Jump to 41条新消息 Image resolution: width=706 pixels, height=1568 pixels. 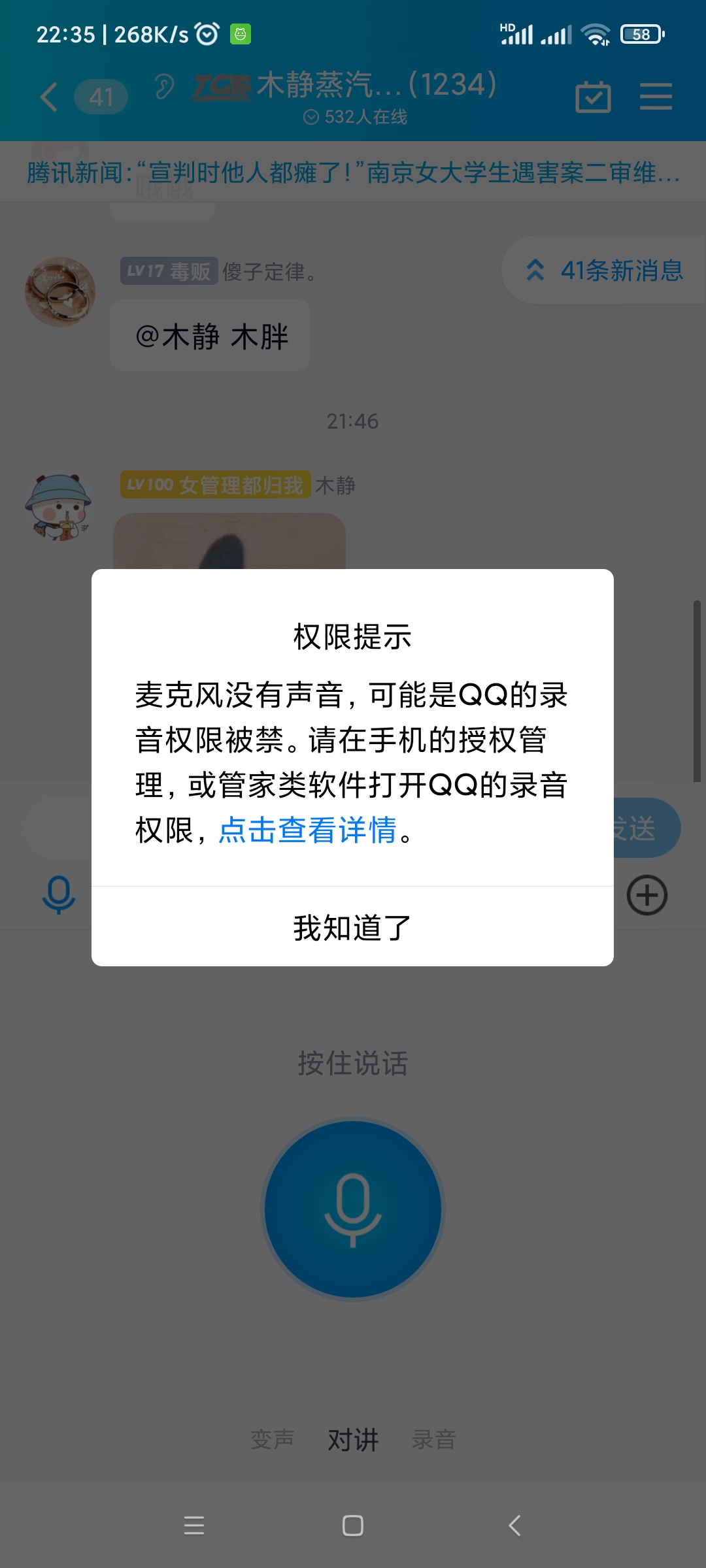605,270
